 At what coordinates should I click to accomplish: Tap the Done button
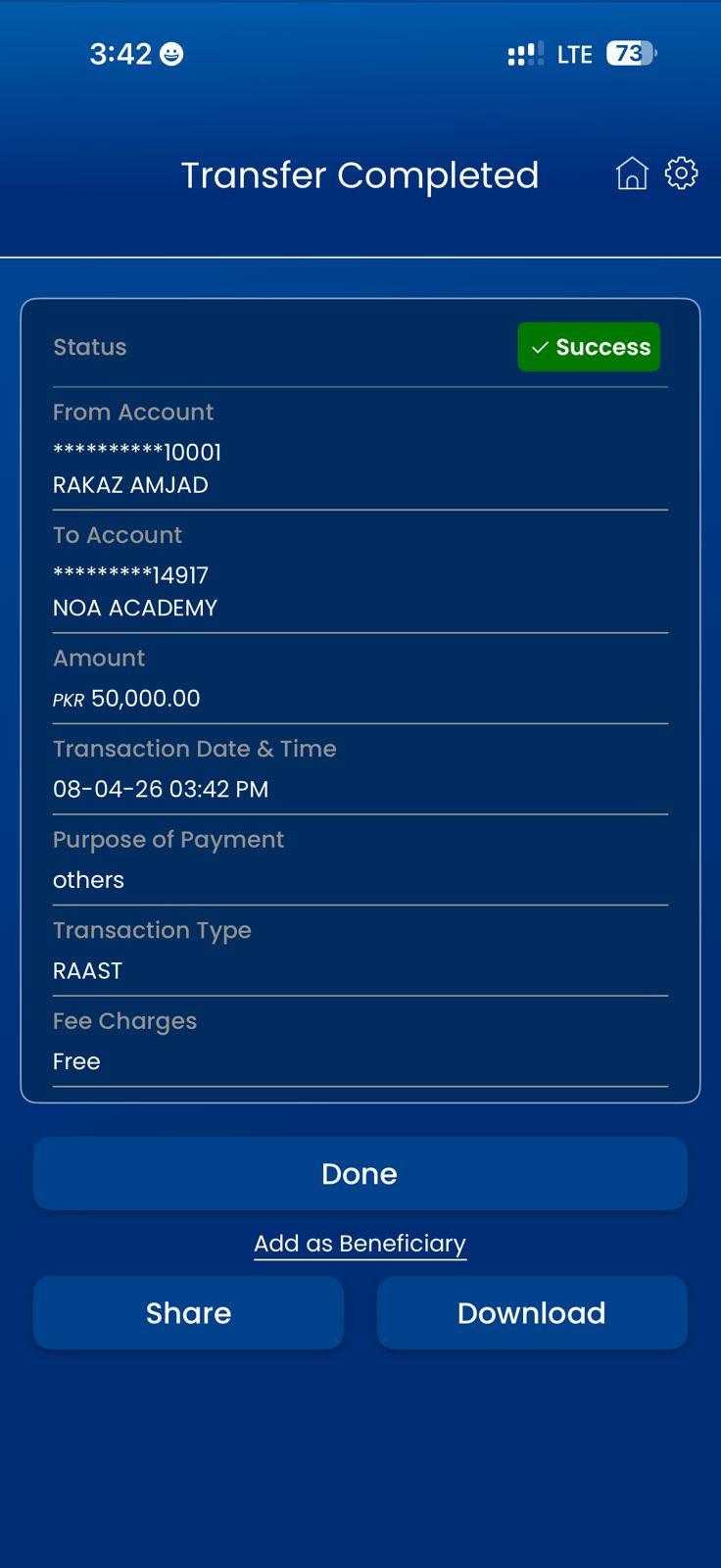[x=360, y=1173]
